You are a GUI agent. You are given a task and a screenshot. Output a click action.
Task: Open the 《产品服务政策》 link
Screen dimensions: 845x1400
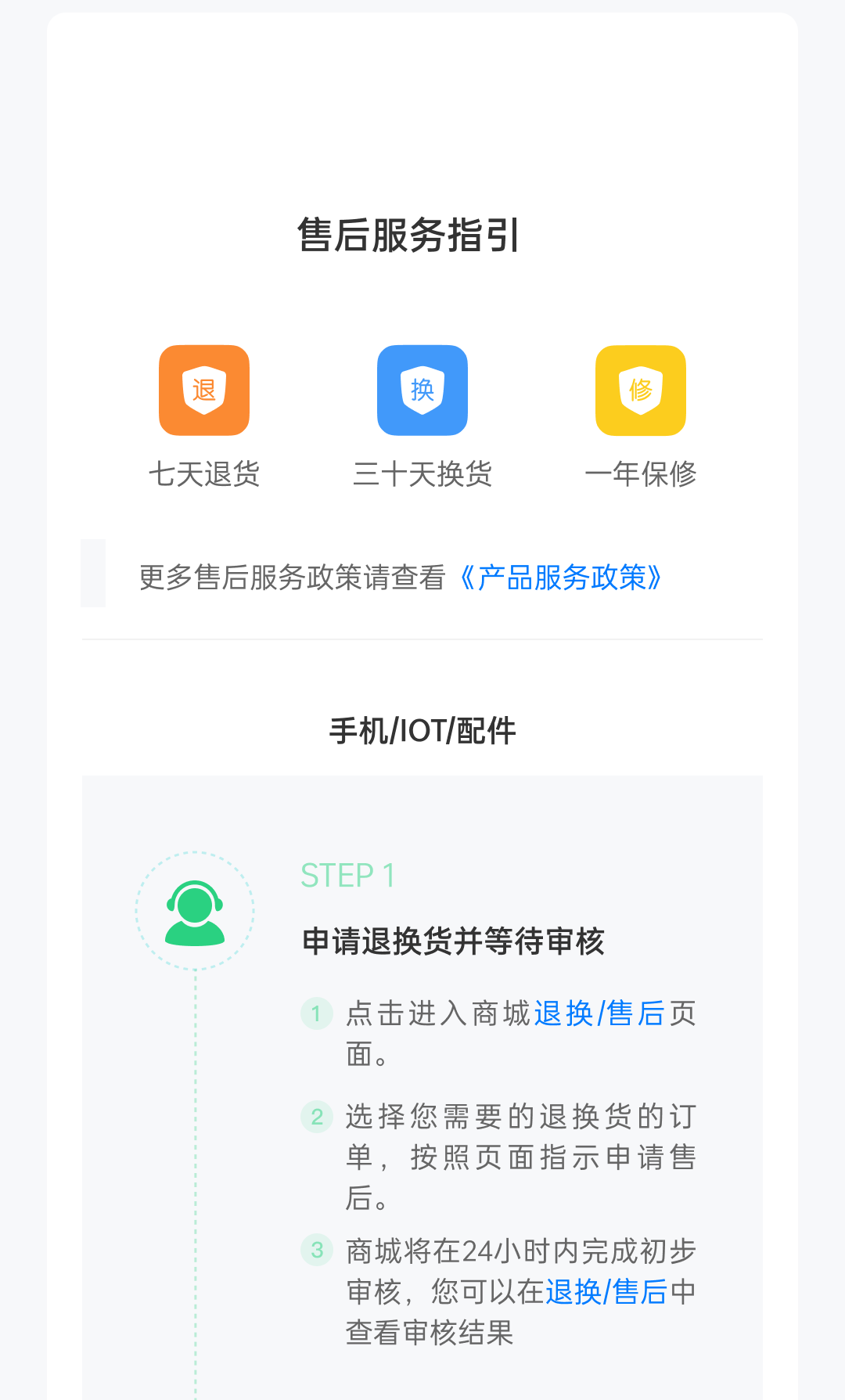[561, 578]
